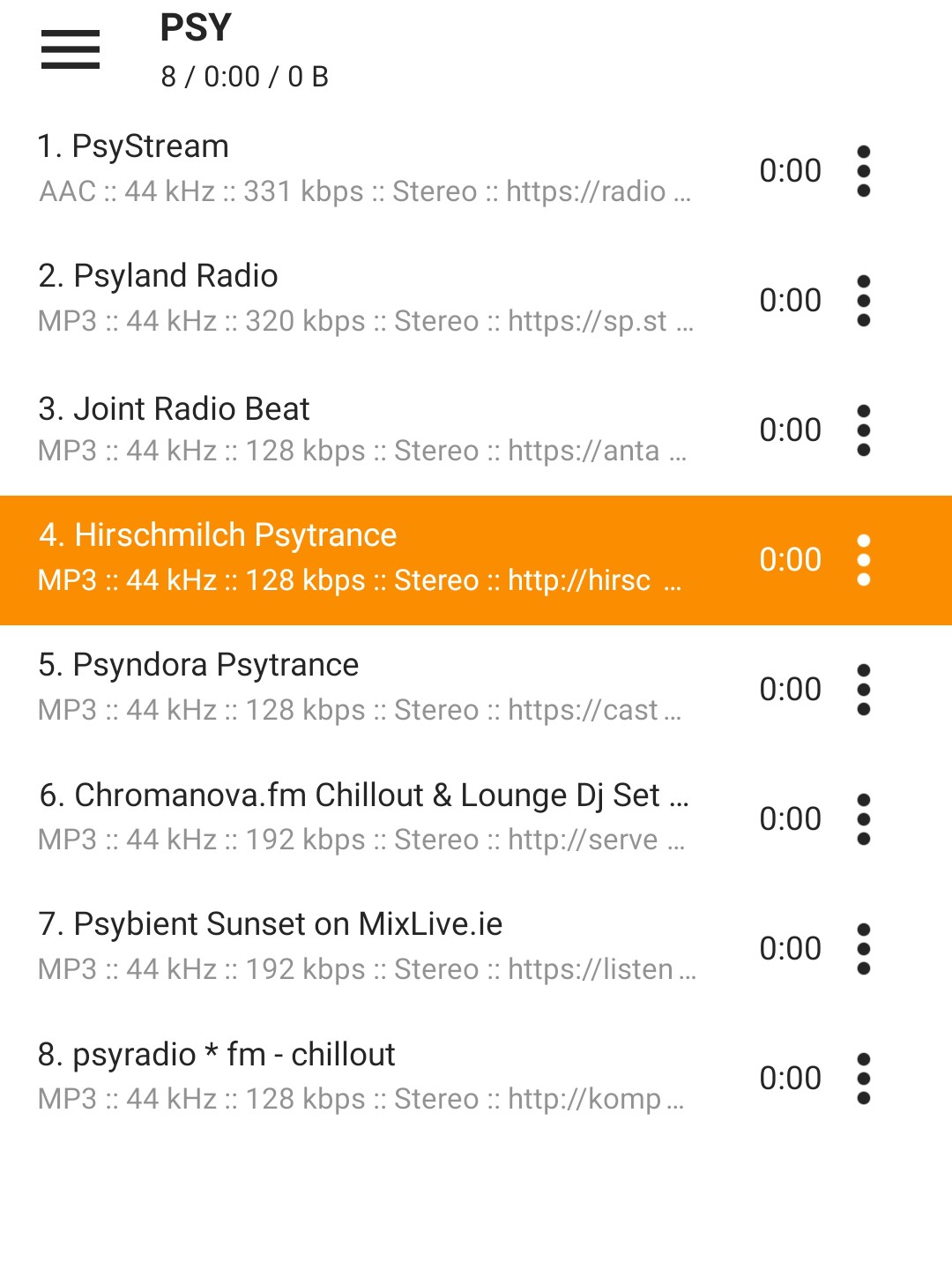Open the hamburger navigation drawer
Viewport: 952px width, 1270px height.
click(x=71, y=49)
